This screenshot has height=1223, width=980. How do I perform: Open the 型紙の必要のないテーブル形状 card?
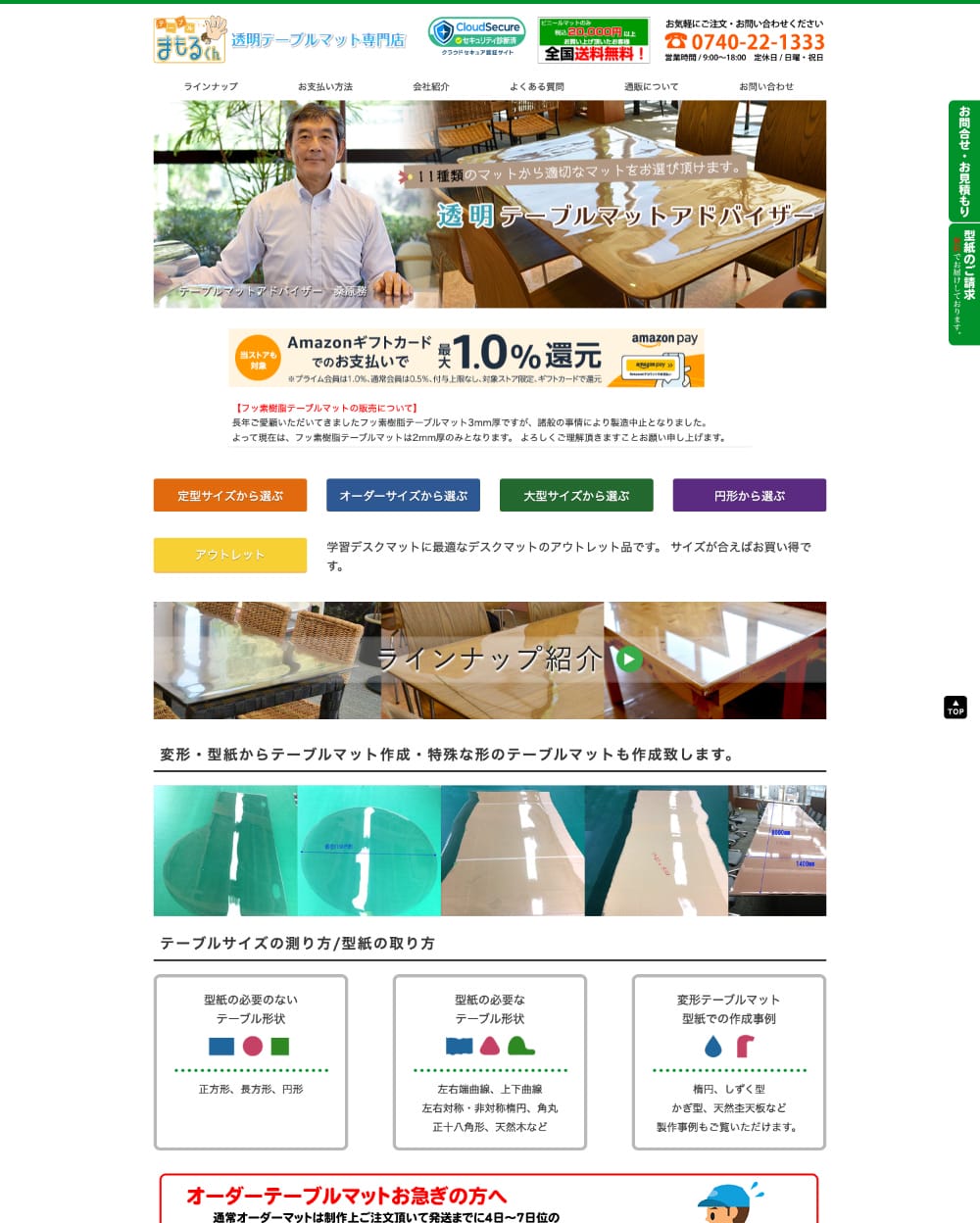(251, 1061)
